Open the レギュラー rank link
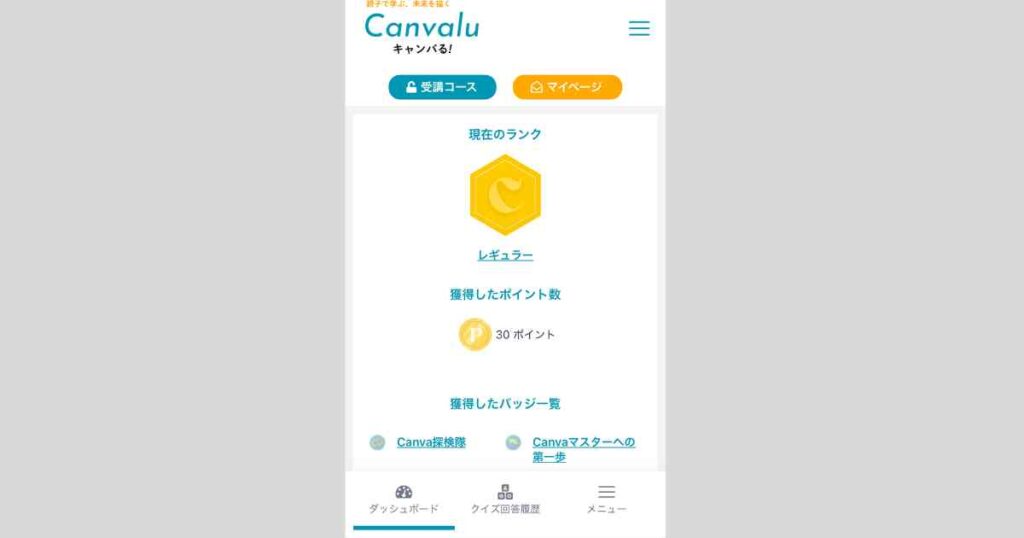The height and width of the screenshot is (538, 1024). [505, 255]
